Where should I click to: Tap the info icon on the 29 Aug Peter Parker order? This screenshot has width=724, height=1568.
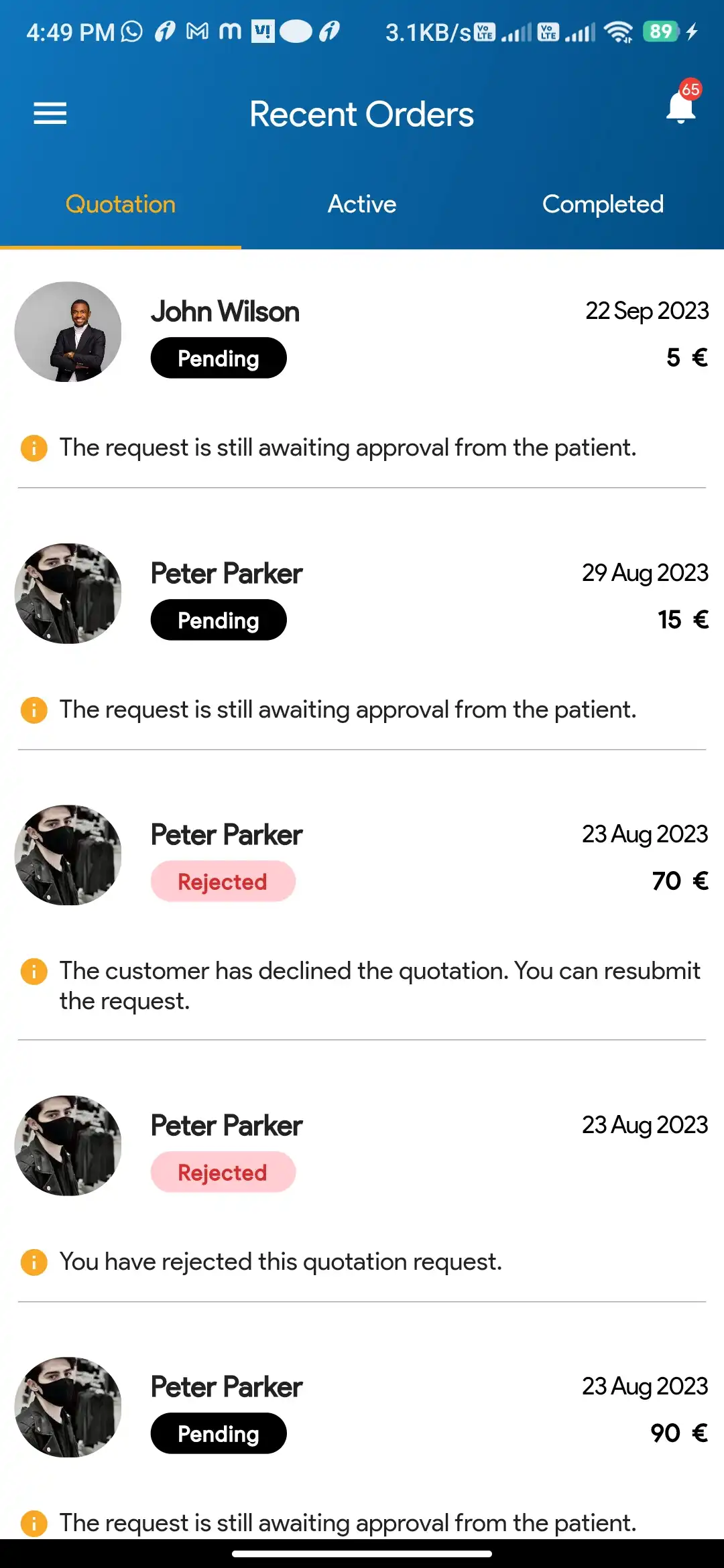(33, 710)
